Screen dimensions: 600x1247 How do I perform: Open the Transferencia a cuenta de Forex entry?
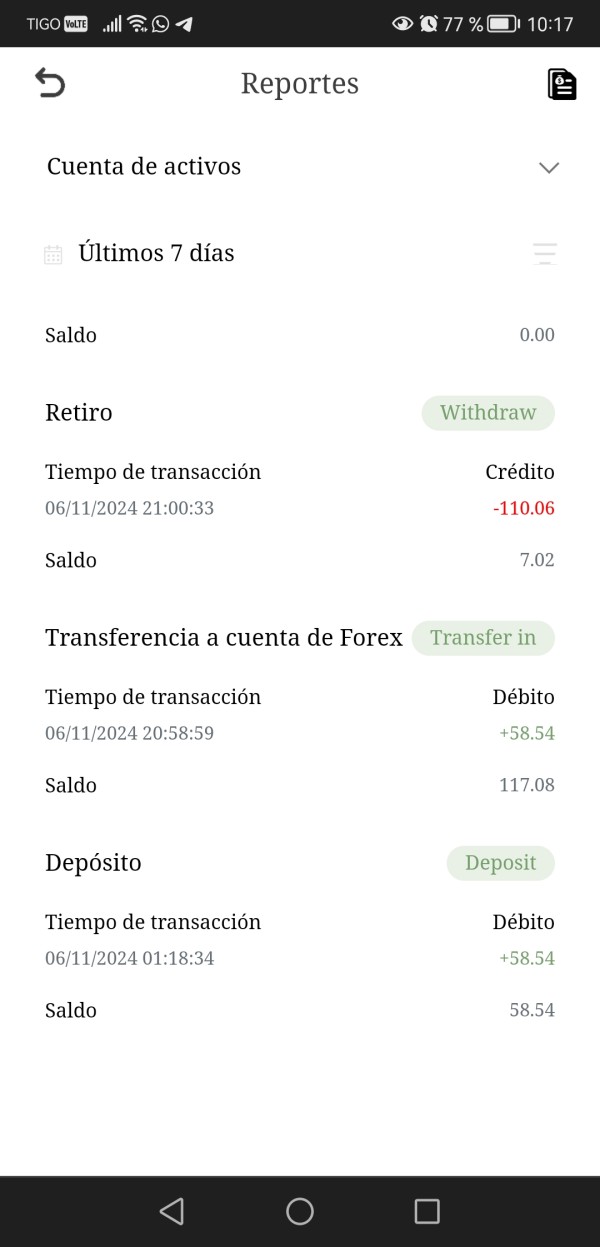coord(300,711)
